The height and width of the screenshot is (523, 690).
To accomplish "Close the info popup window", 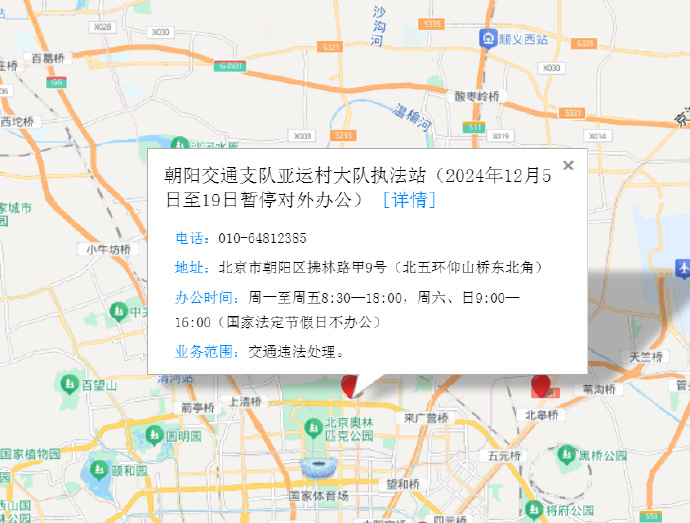I will pyautogui.click(x=568, y=166).
